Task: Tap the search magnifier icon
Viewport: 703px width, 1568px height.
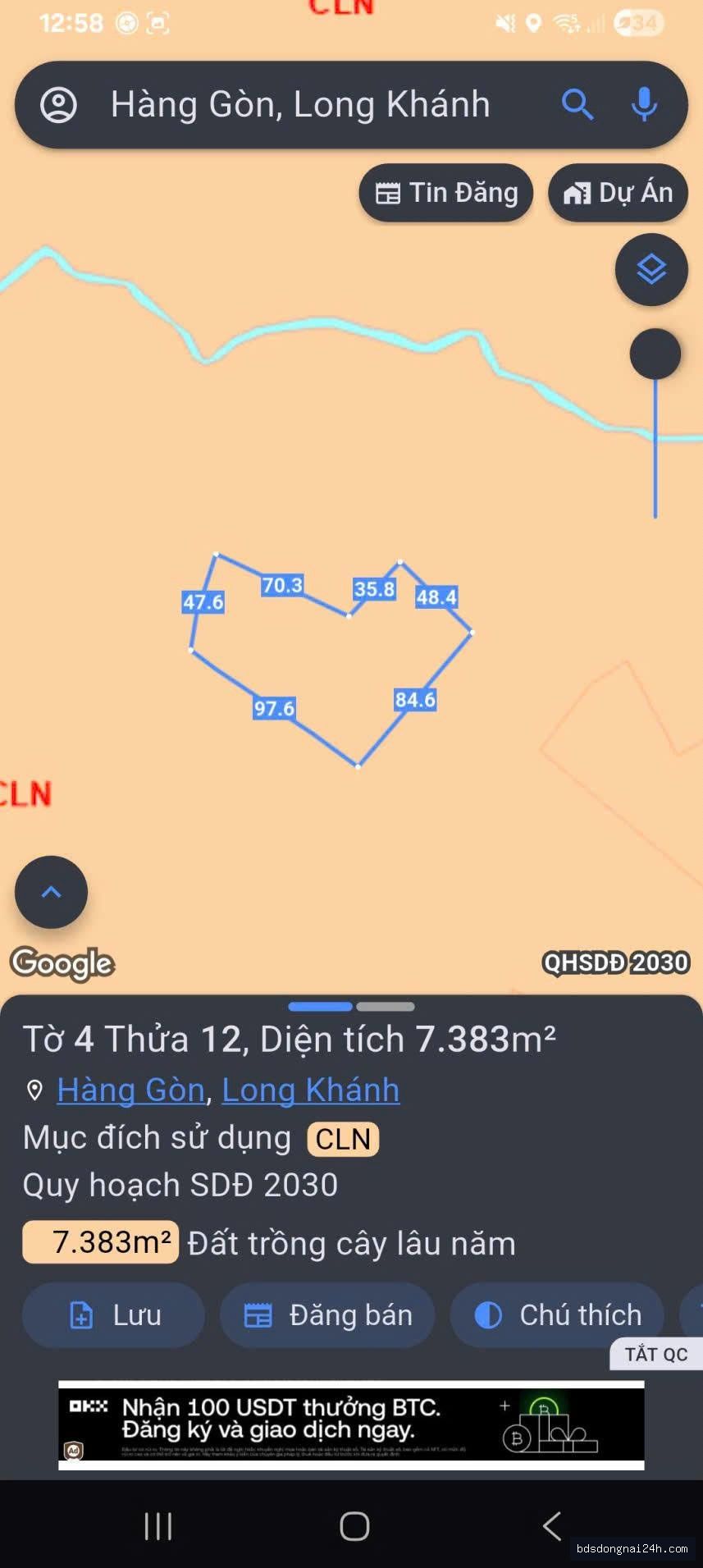Action: pos(577,105)
